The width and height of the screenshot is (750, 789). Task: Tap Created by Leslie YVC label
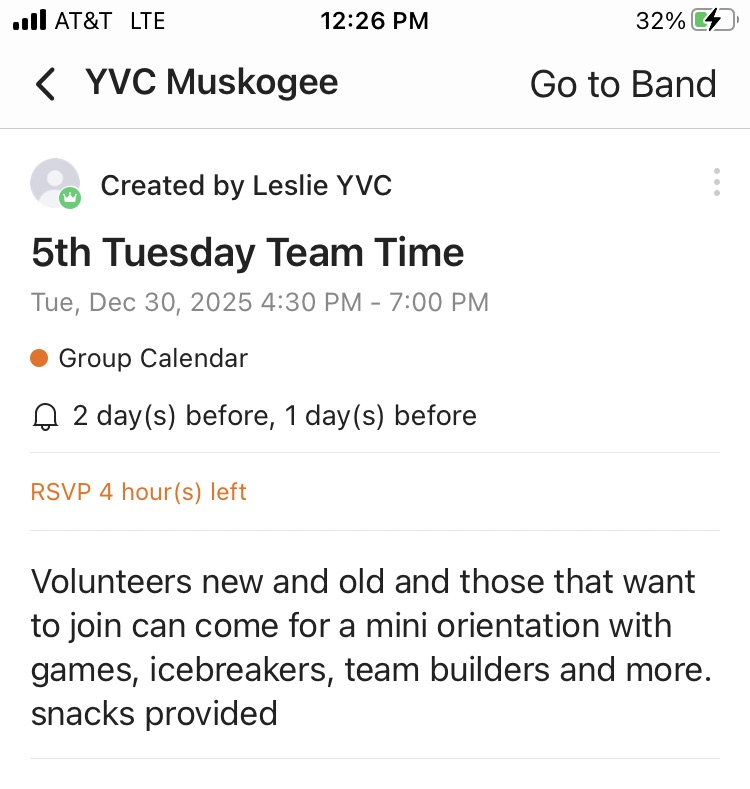pyautogui.click(x=245, y=185)
